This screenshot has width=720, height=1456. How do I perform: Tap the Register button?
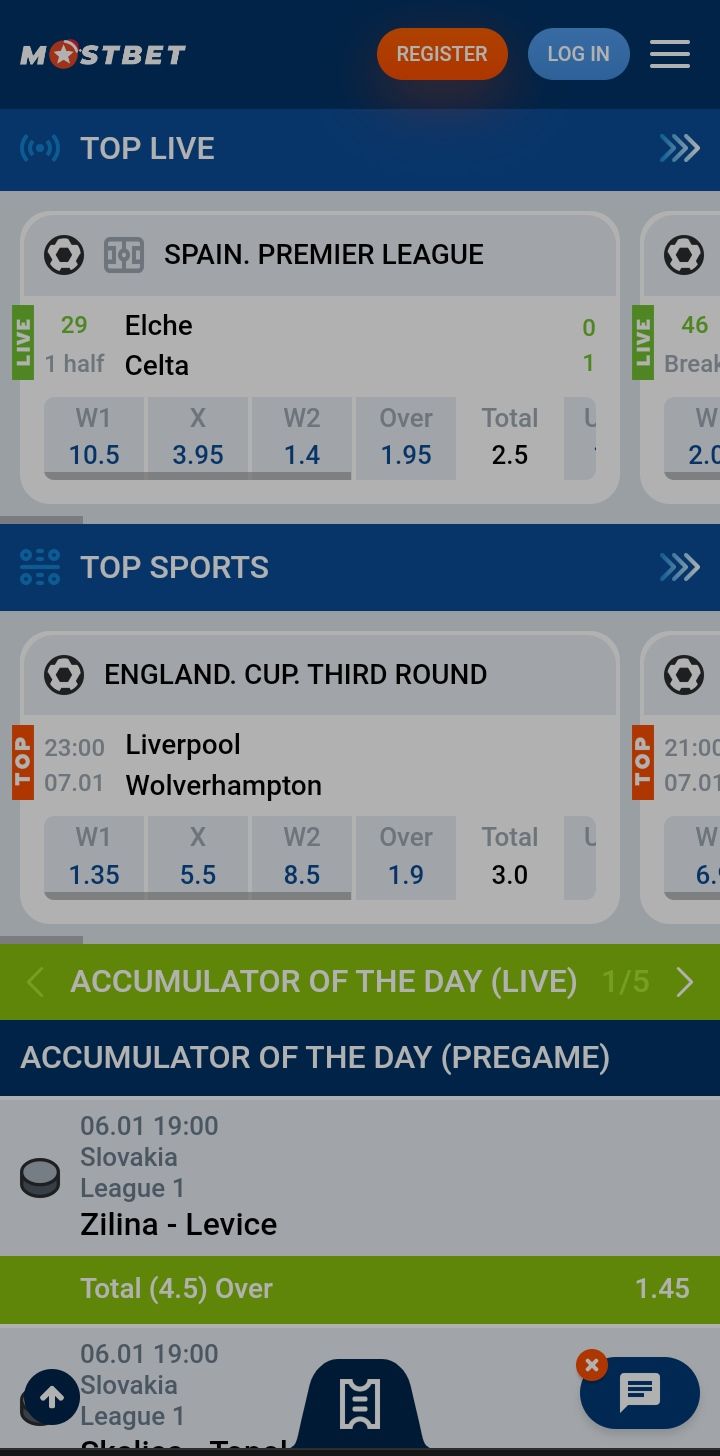442,54
